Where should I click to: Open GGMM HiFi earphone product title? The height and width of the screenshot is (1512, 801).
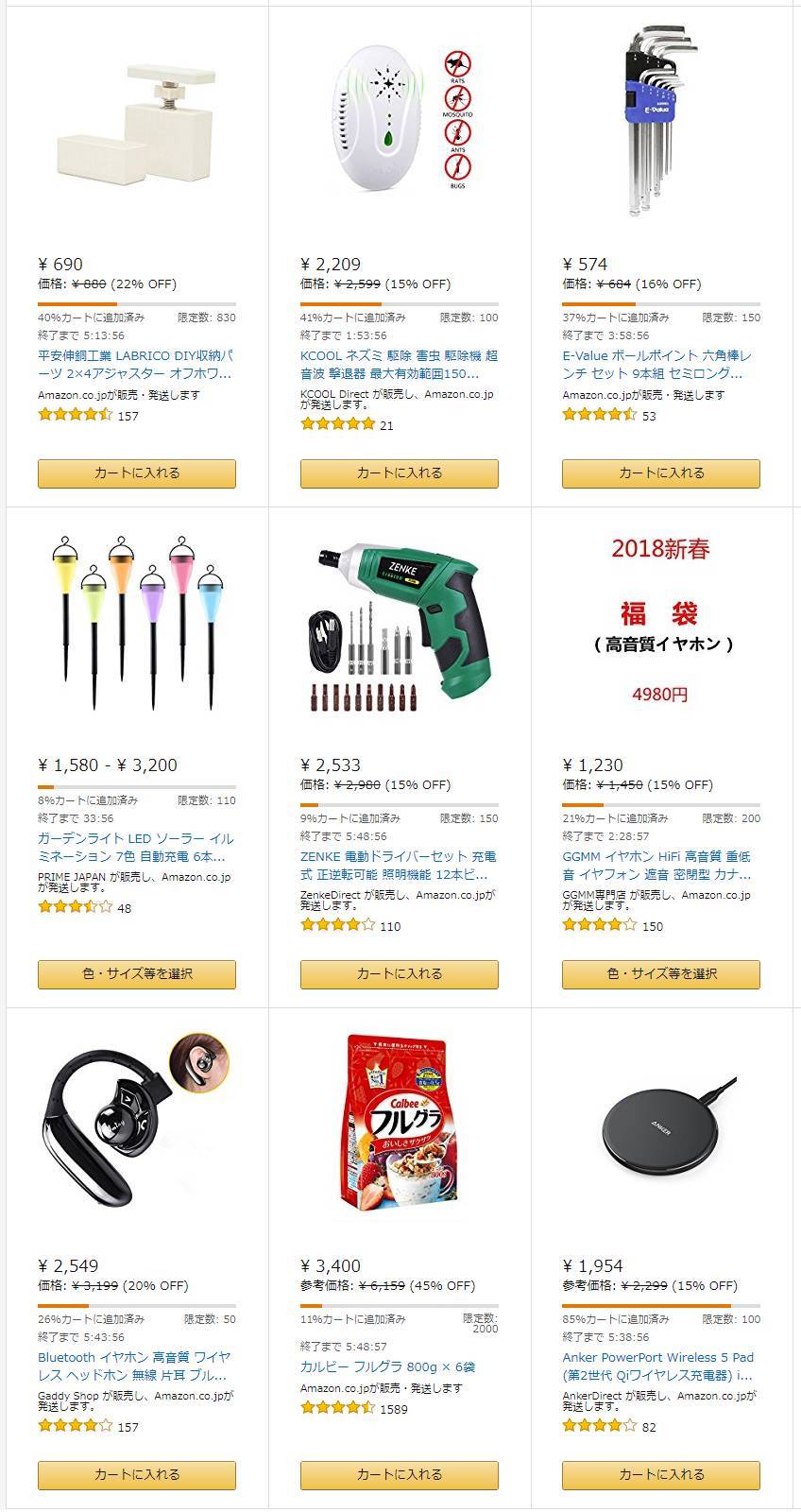click(x=657, y=866)
